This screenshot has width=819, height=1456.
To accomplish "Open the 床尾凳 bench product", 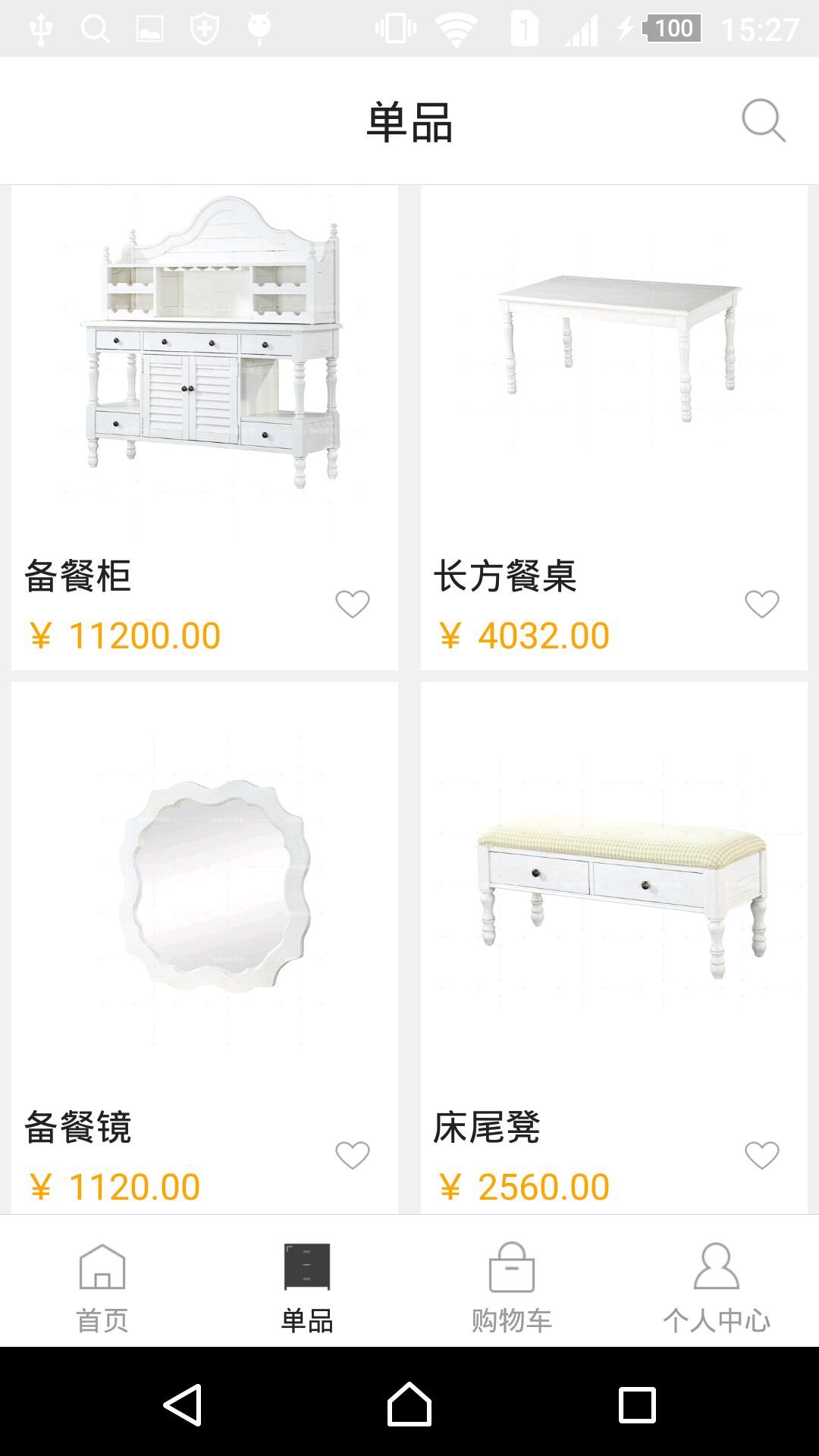I will 614,887.
